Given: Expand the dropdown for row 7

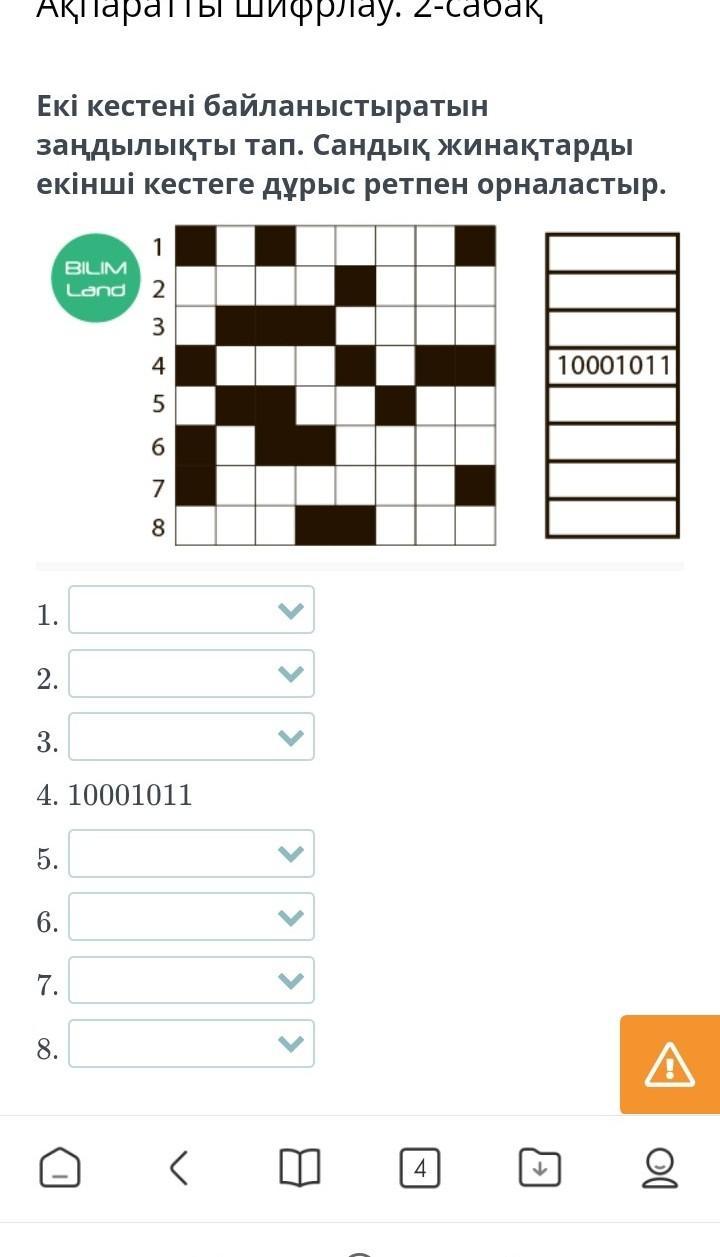Looking at the screenshot, I should click(x=191, y=981).
